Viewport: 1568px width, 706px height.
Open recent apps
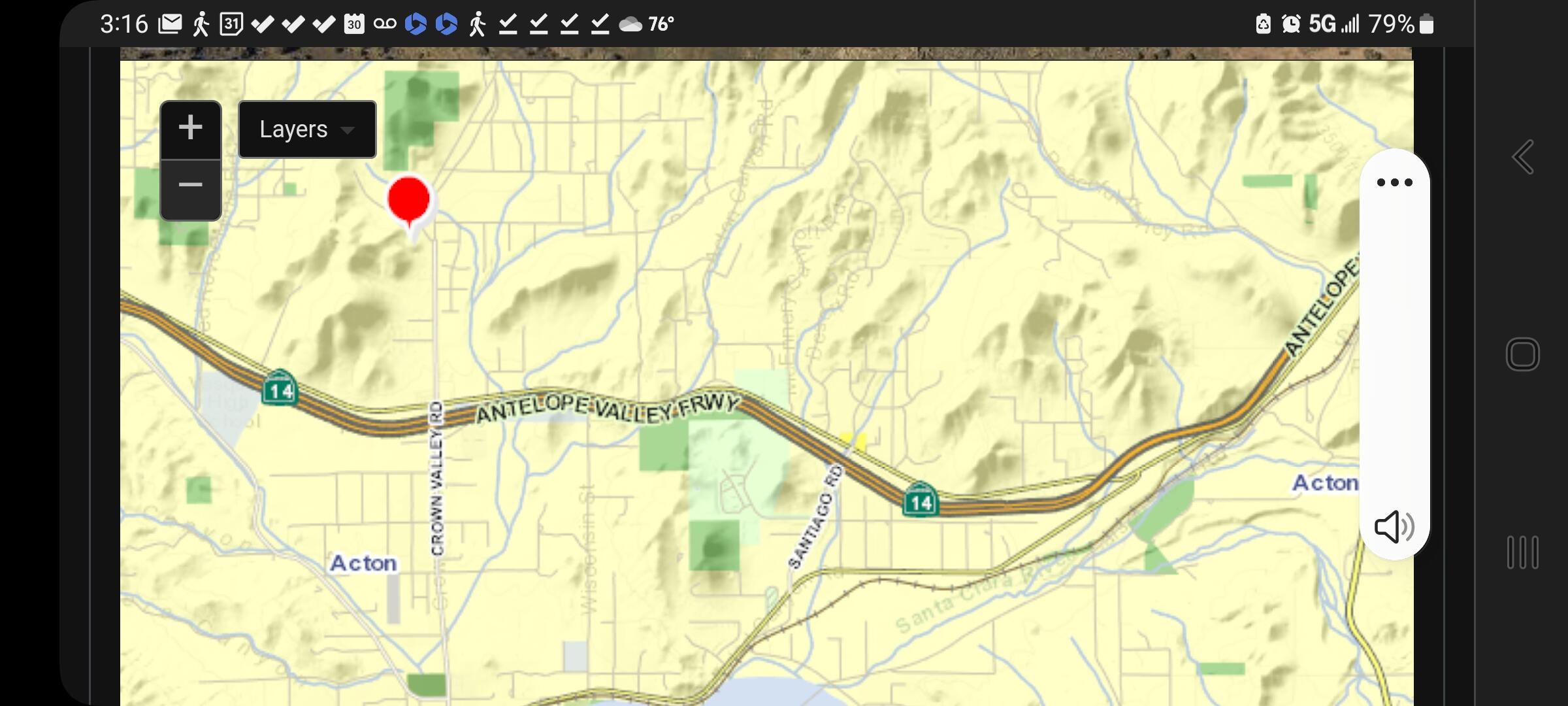click(1522, 552)
